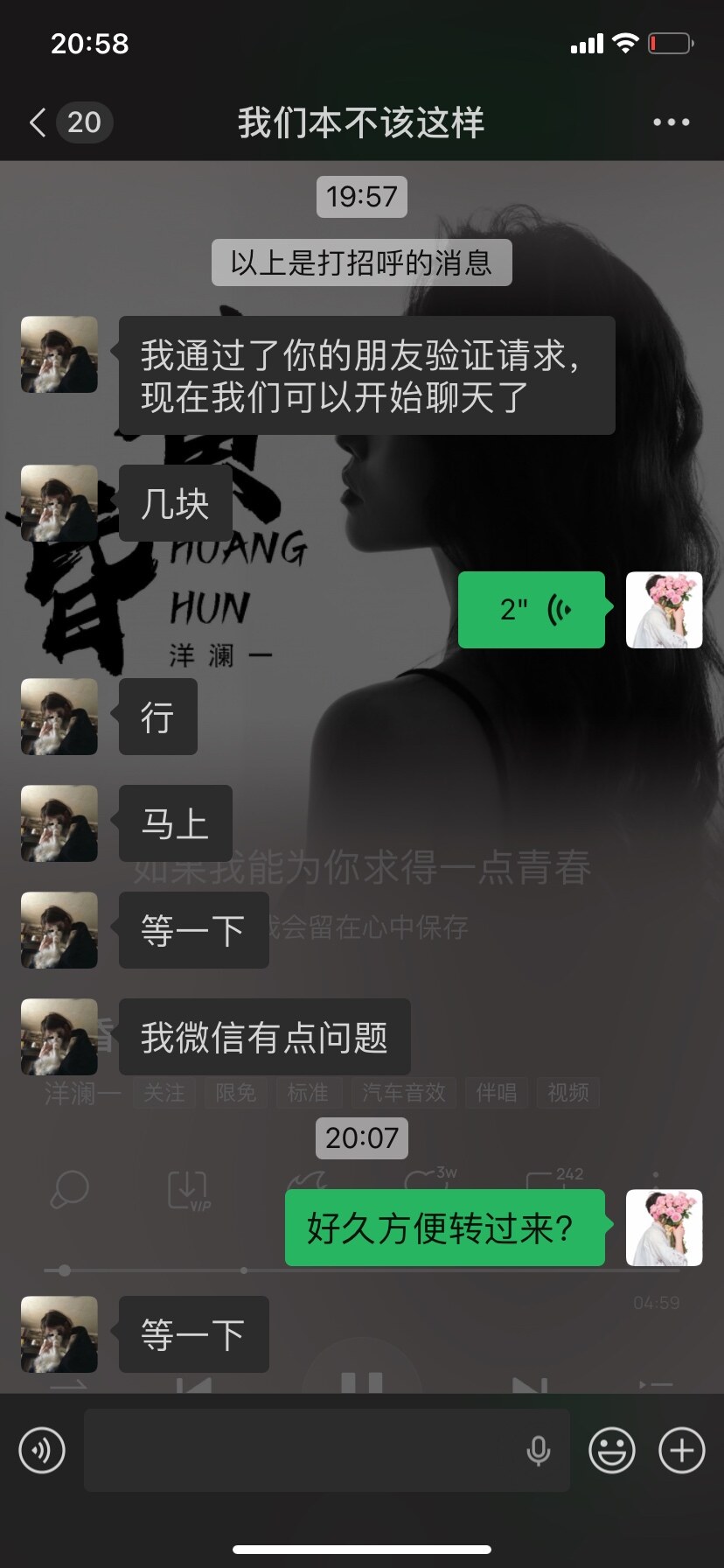Viewport: 724px width, 1568px height.
Task: Focus the message text field
Action: coord(297,1451)
